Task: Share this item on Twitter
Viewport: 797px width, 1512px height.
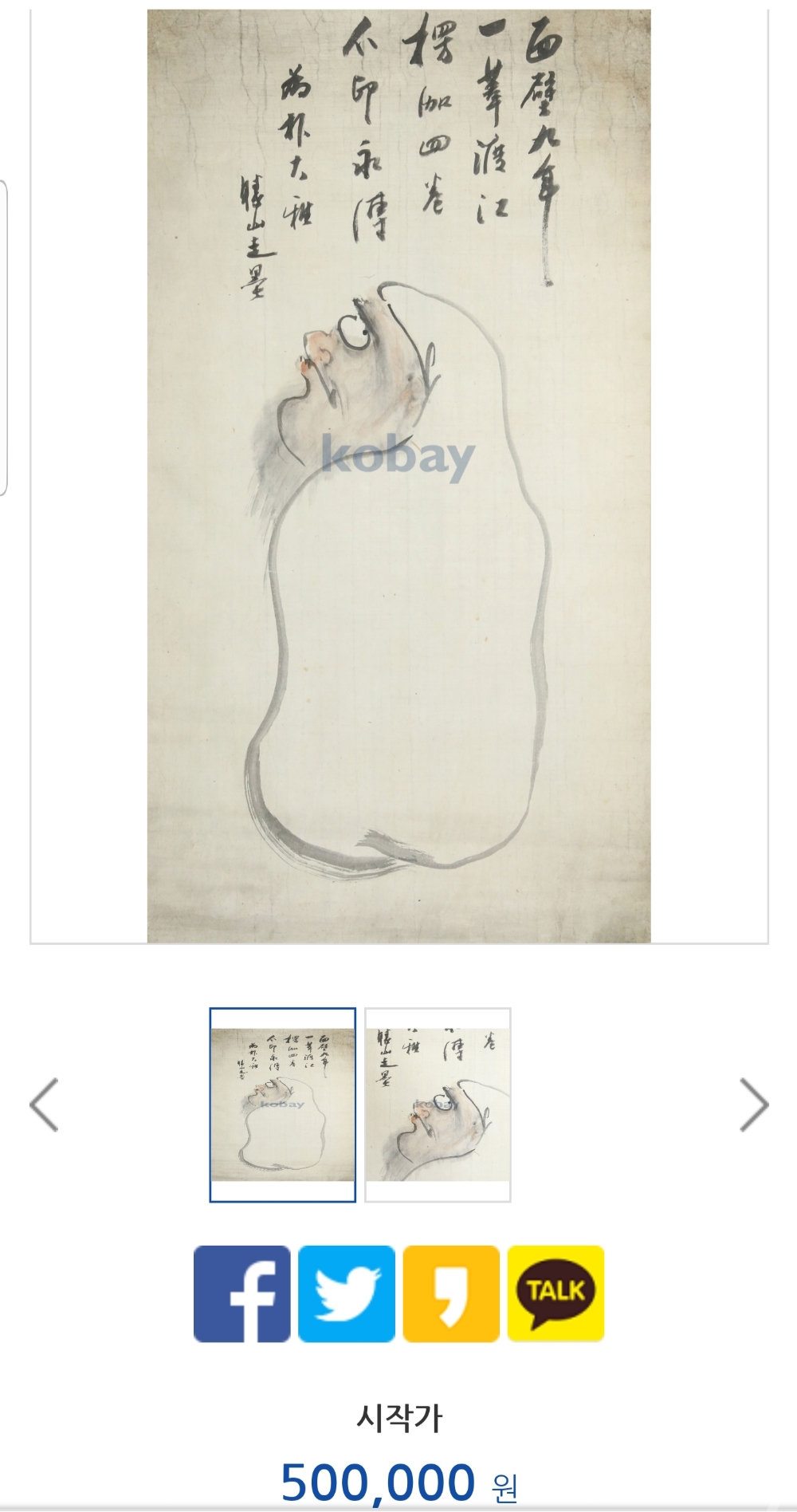Action: click(x=347, y=1293)
